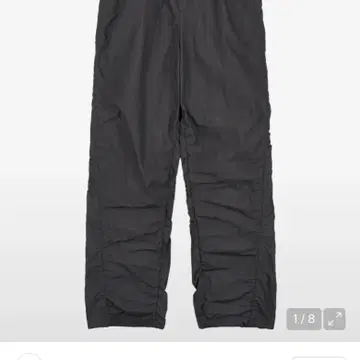This screenshot has height=360, width=360.
Task: Expand the product image to fullscreen
Action: (x=334, y=319)
